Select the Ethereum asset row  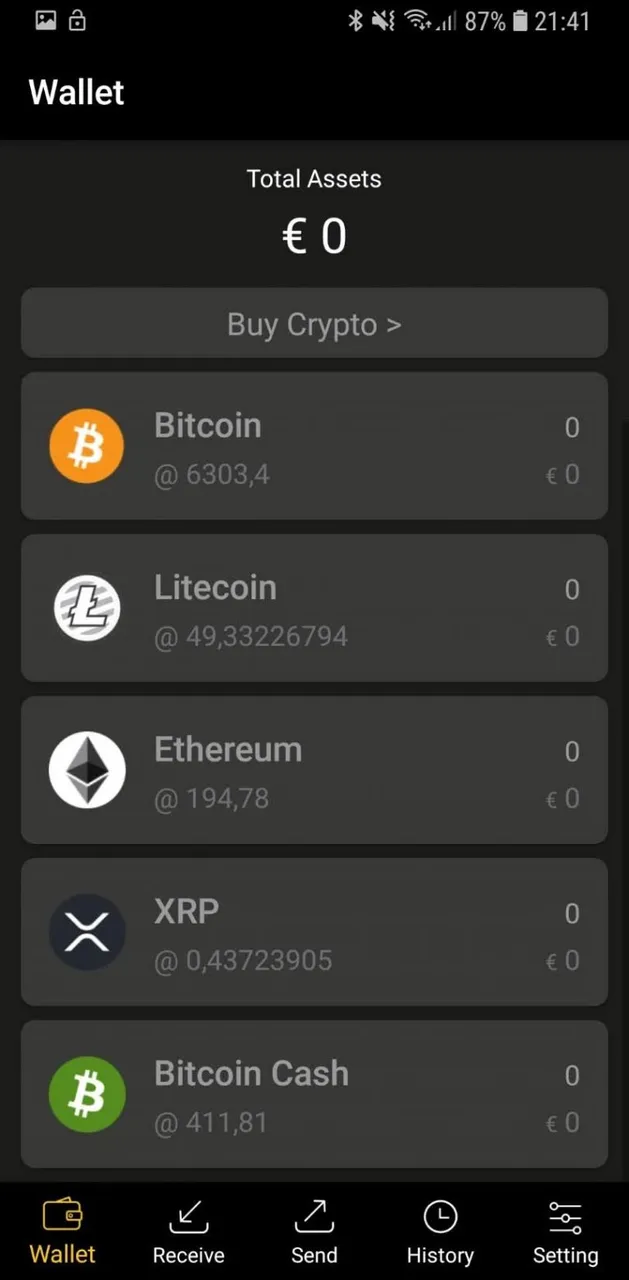click(314, 770)
